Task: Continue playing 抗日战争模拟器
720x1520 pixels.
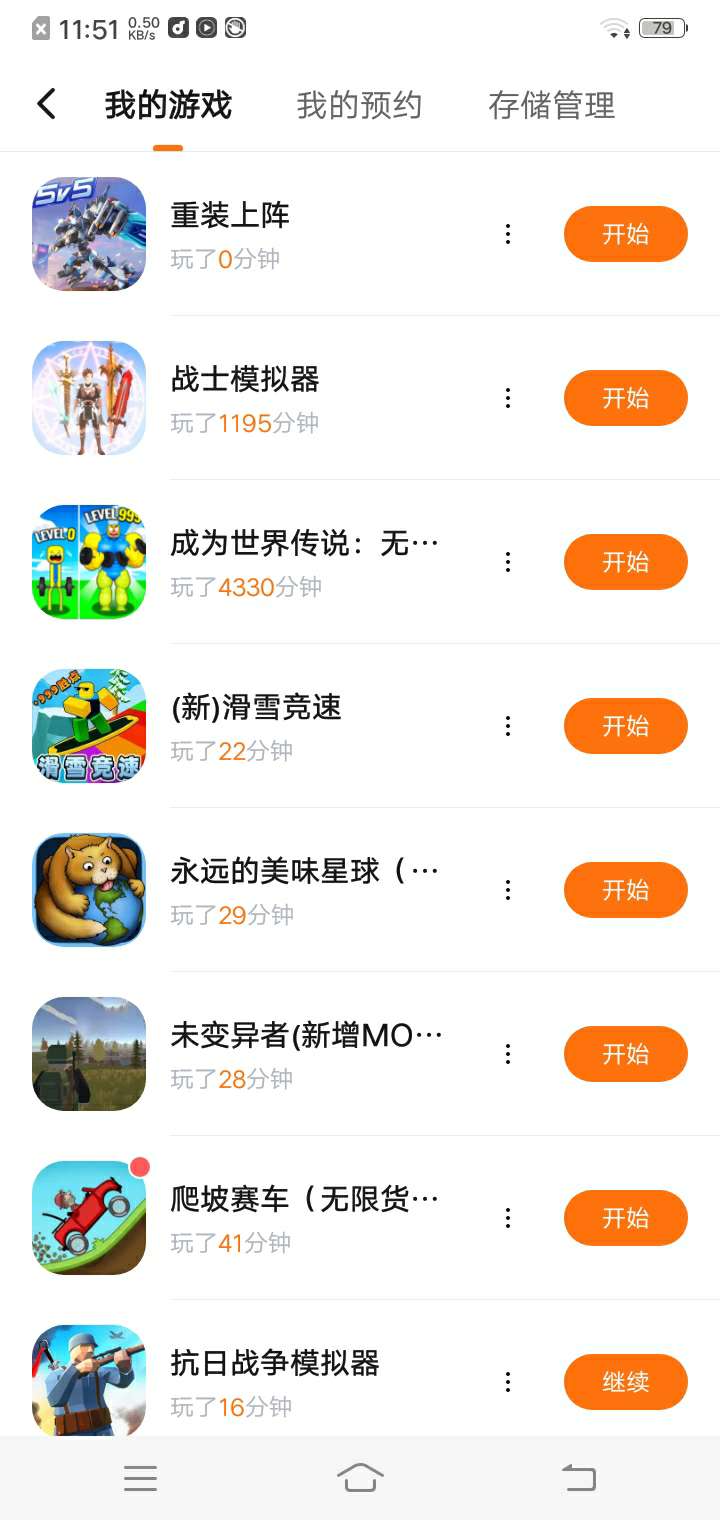Action: point(625,1382)
